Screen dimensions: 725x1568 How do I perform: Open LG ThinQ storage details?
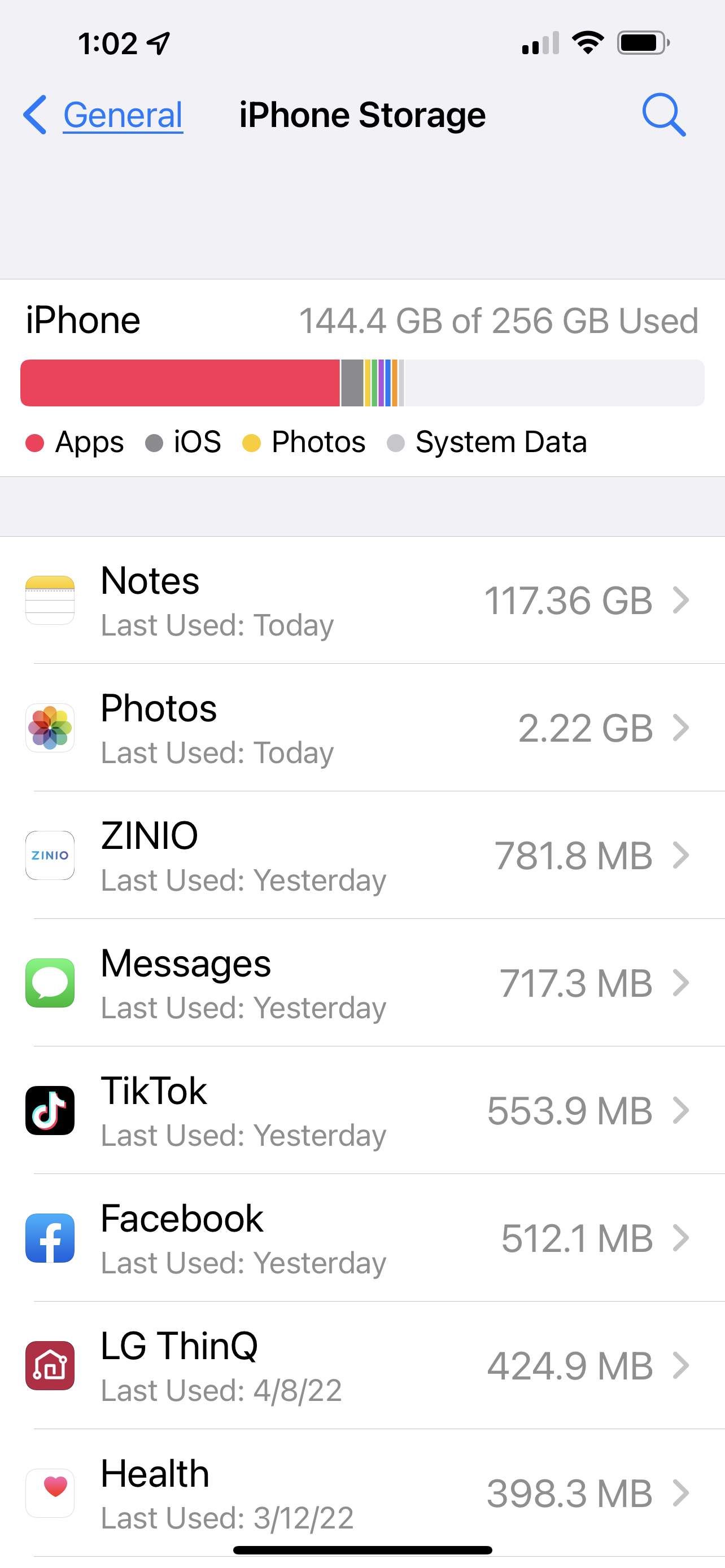(x=362, y=1365)
